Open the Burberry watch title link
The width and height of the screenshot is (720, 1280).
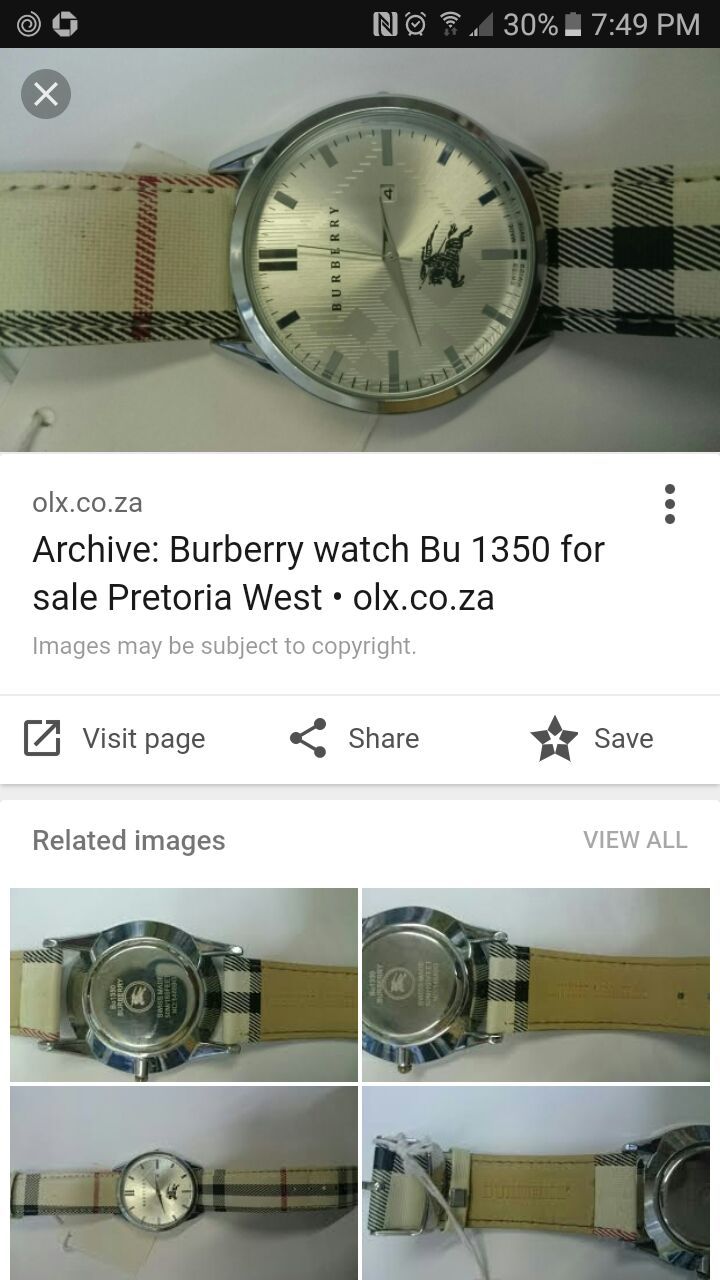coord(318,573)
